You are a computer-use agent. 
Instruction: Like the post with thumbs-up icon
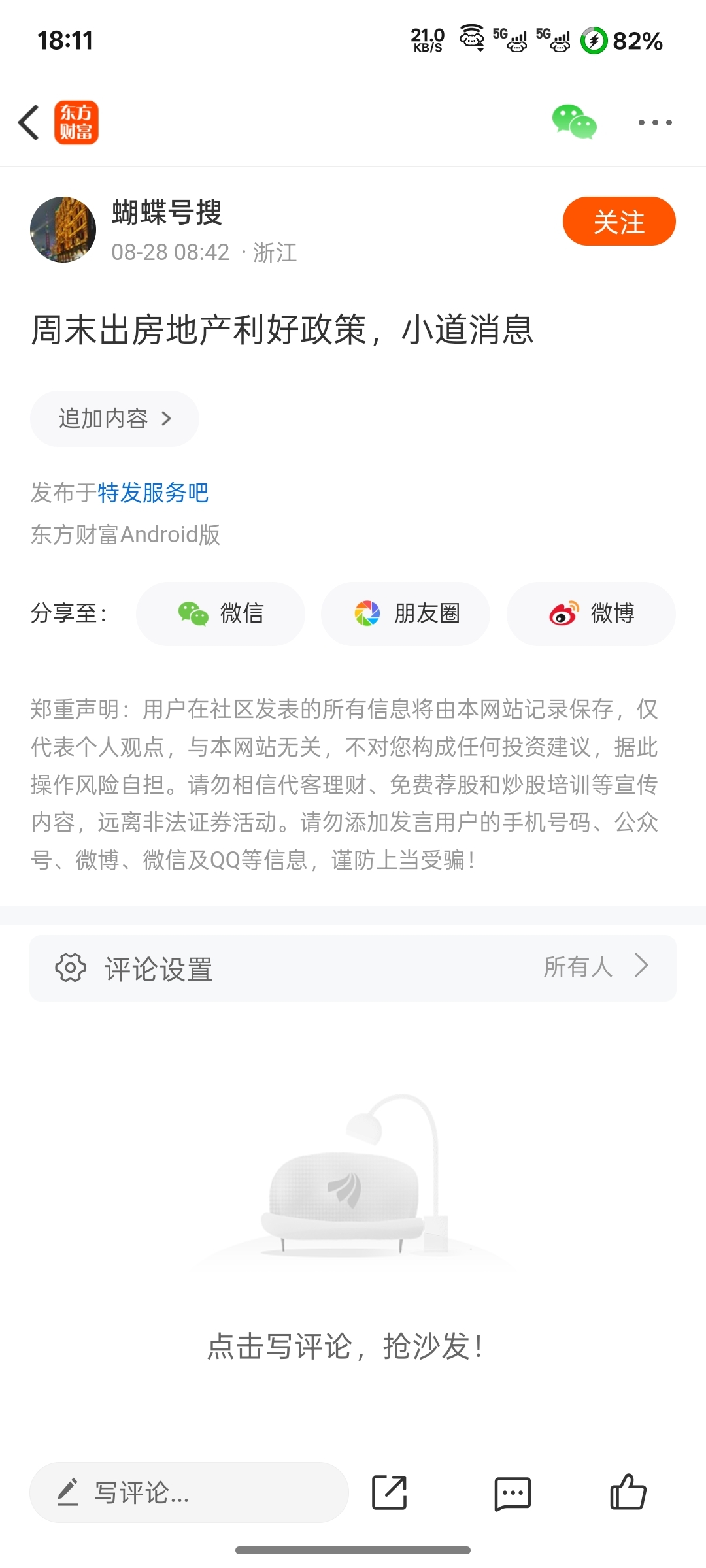[x=628, y=1491]
